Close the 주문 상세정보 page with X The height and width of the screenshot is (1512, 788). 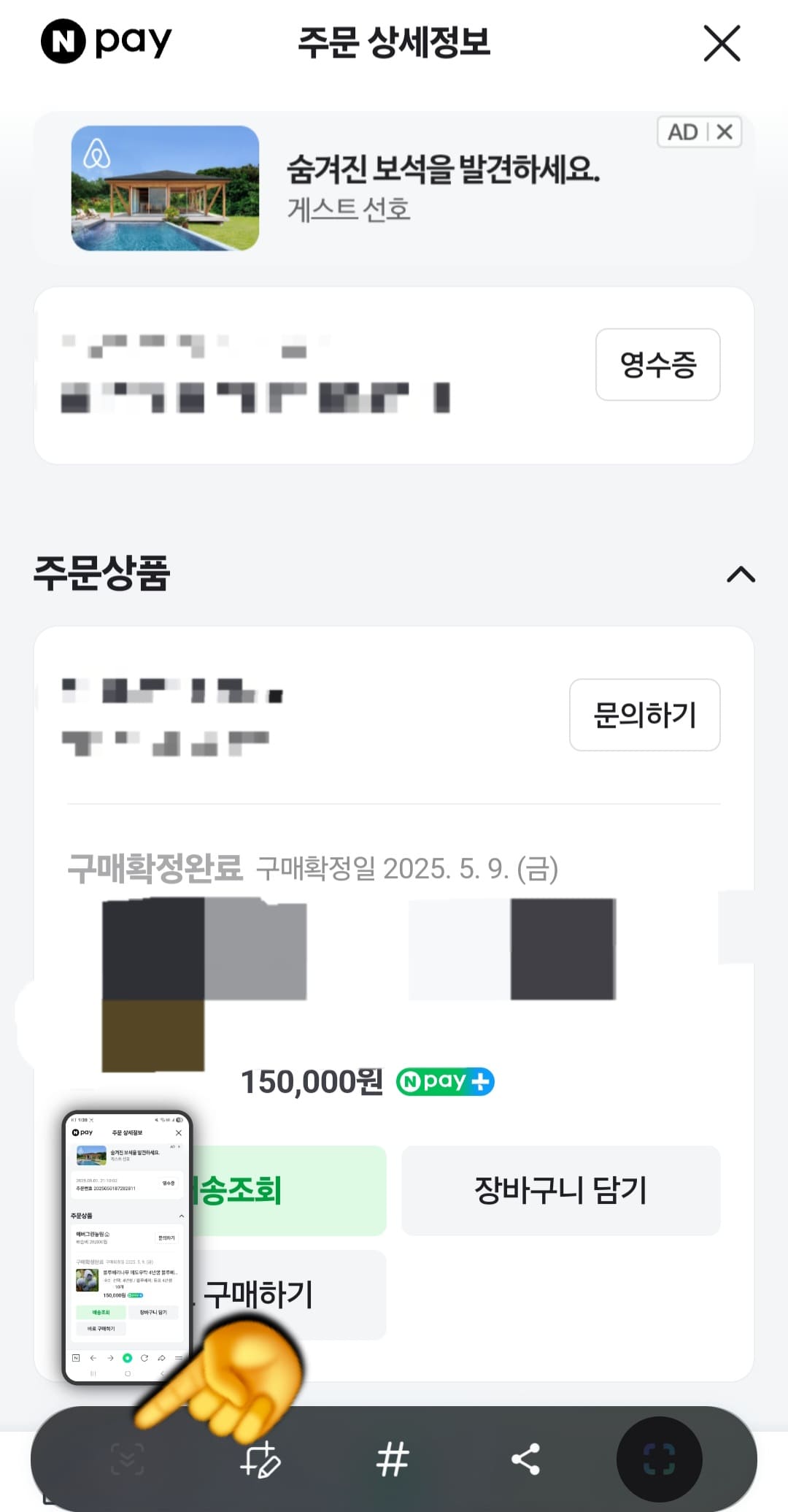721,42
